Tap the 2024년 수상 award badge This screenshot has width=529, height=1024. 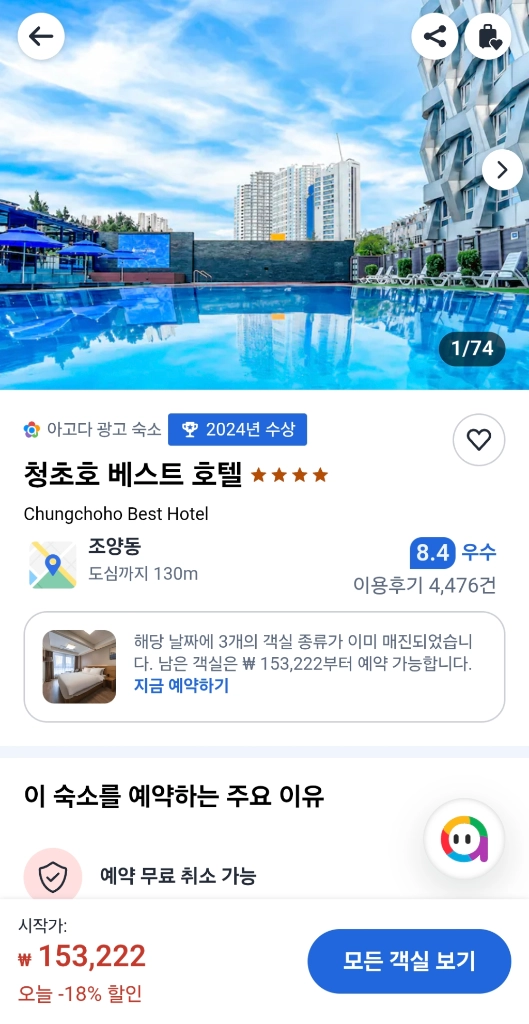(x=237, y=430)
